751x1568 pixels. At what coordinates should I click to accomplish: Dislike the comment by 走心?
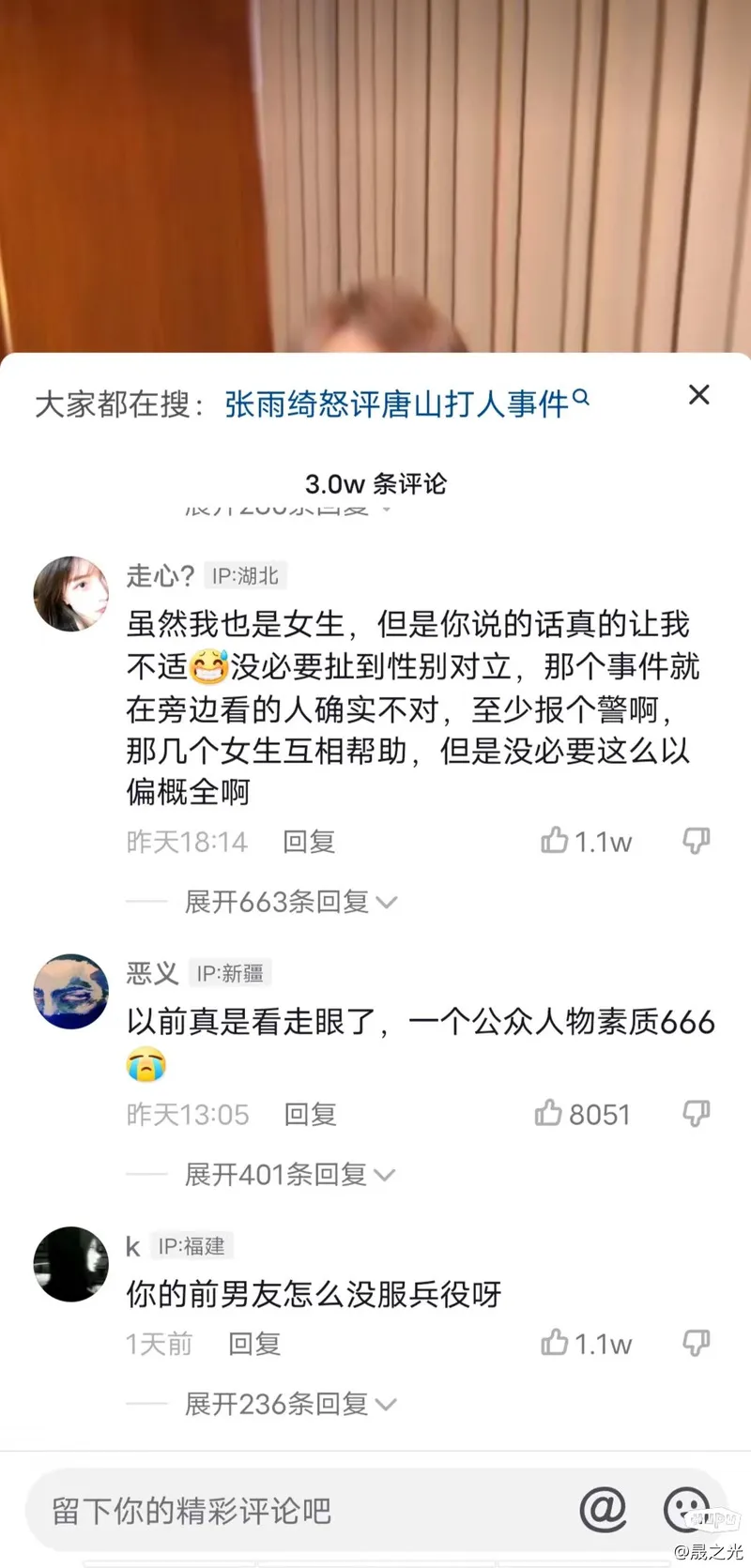point(696,841)
